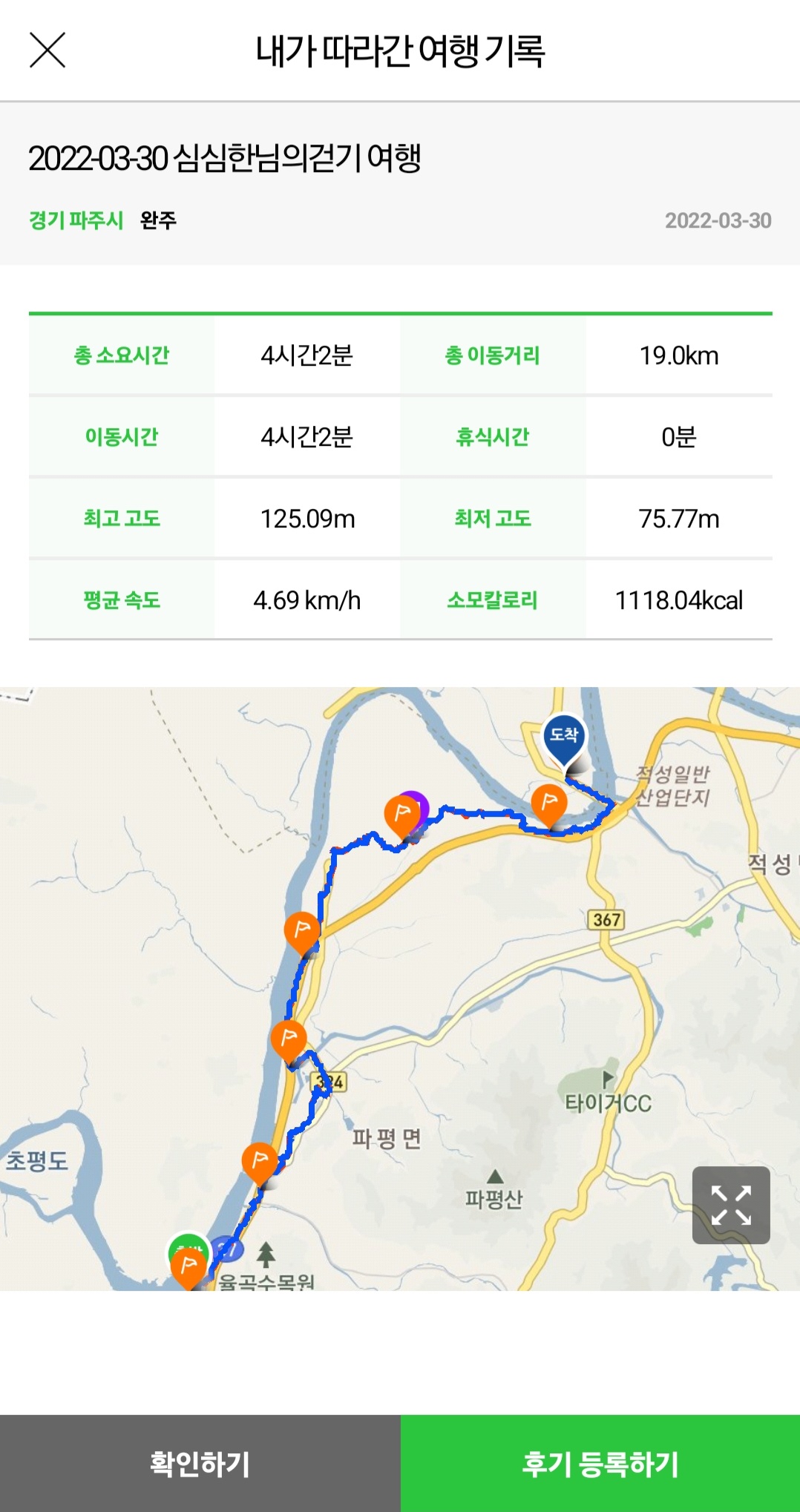Close the travel record screen
Screen dimensions: 800x1512
click(47, 50)
